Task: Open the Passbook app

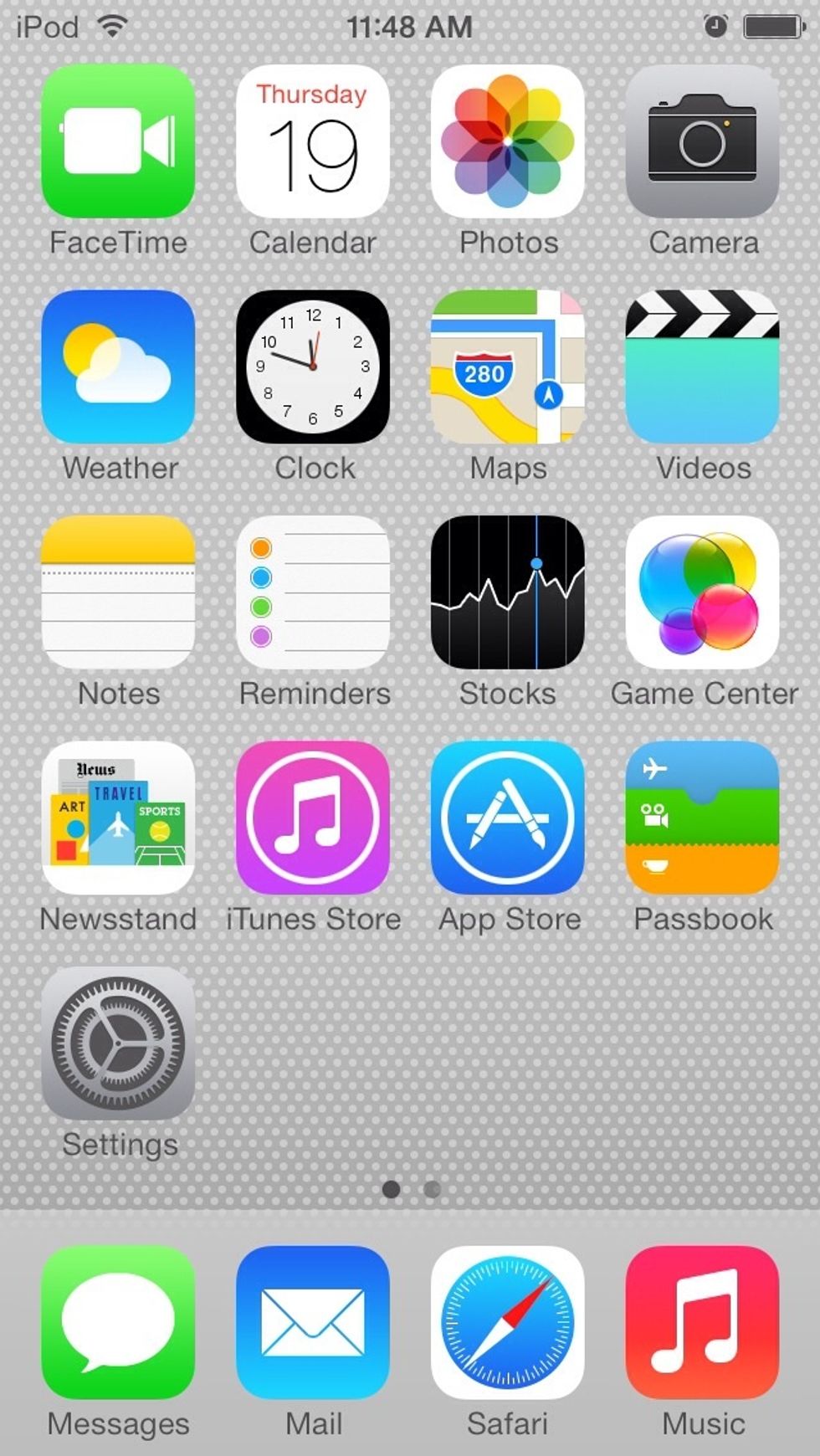Action: point(703,818)
